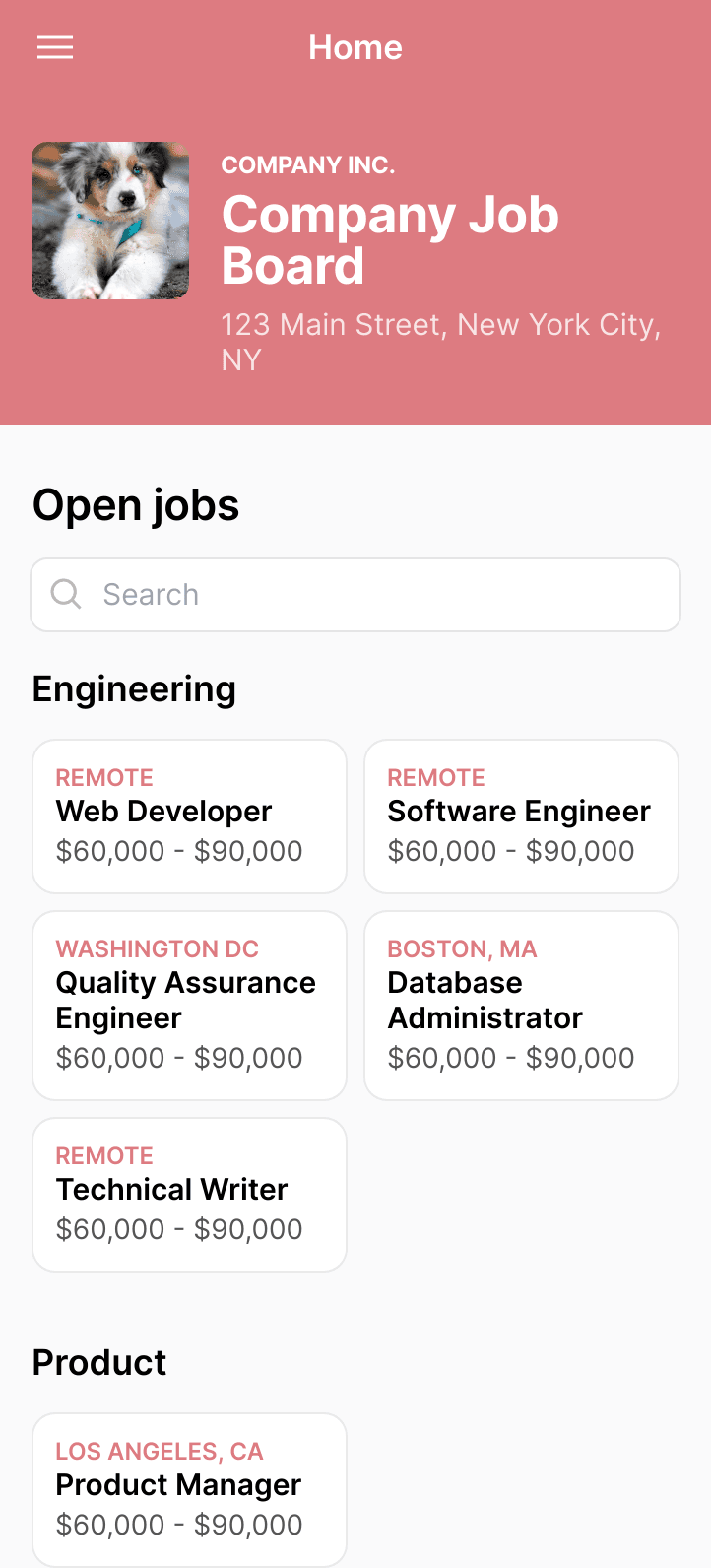Tap the Search field for open jobs
Image resolution: width=711 pixels, height=1568 pixels.
(x=355, y=595)
